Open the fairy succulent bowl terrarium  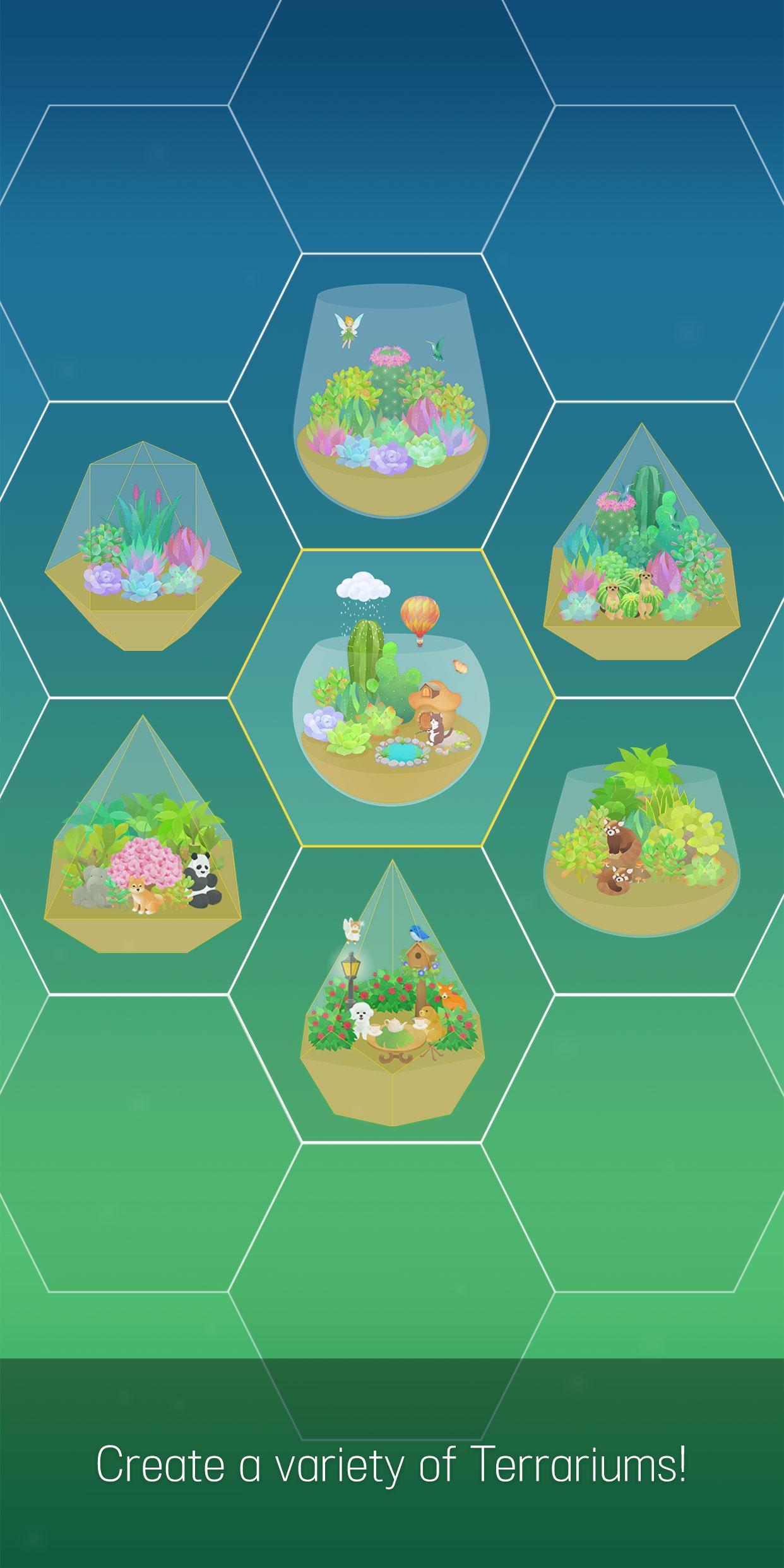[x=391, y=404]
